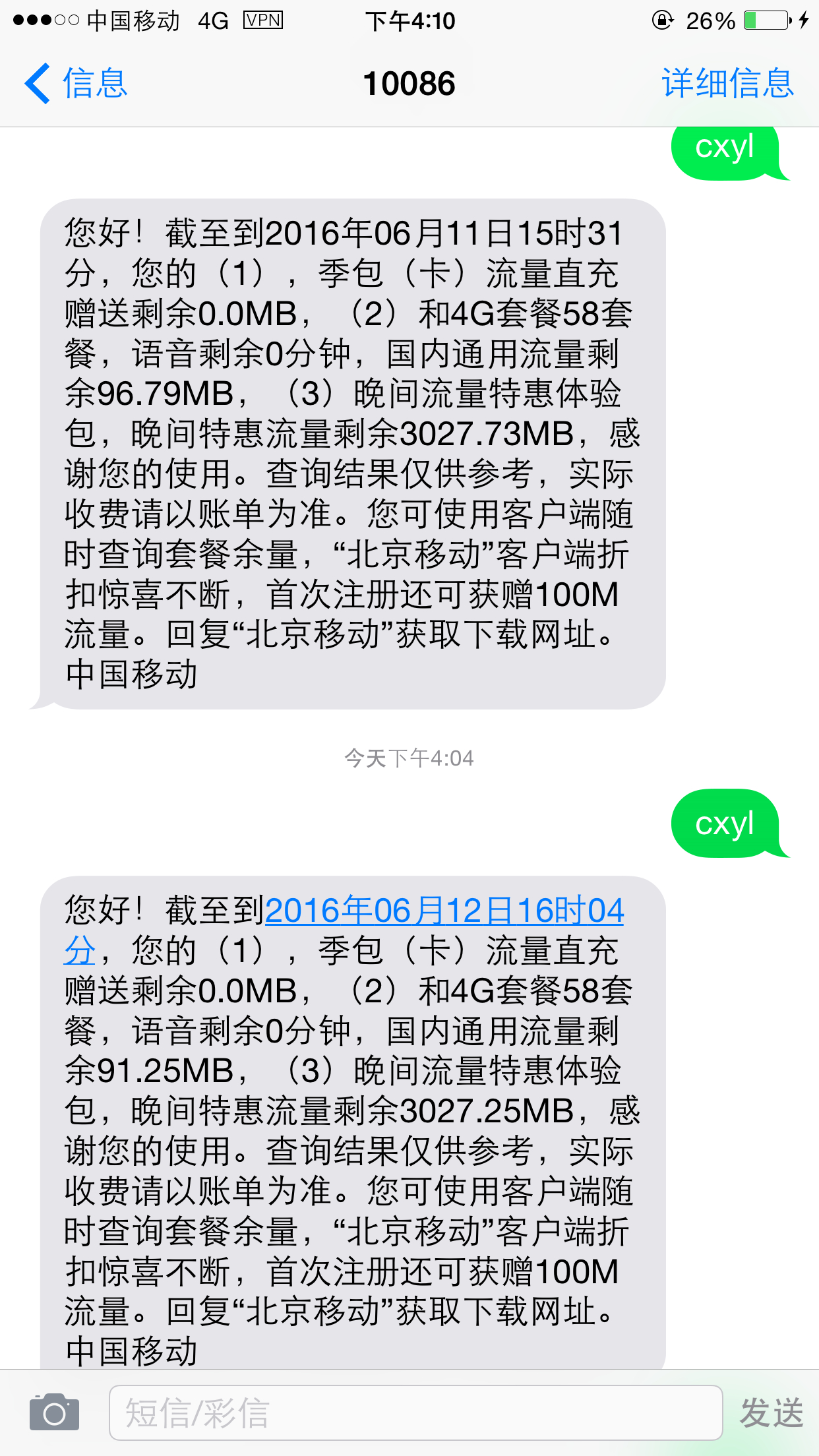Focus the 短信/彩信 message field
The height and width of the screenshot is (1456, 819).
[415, 1412]
